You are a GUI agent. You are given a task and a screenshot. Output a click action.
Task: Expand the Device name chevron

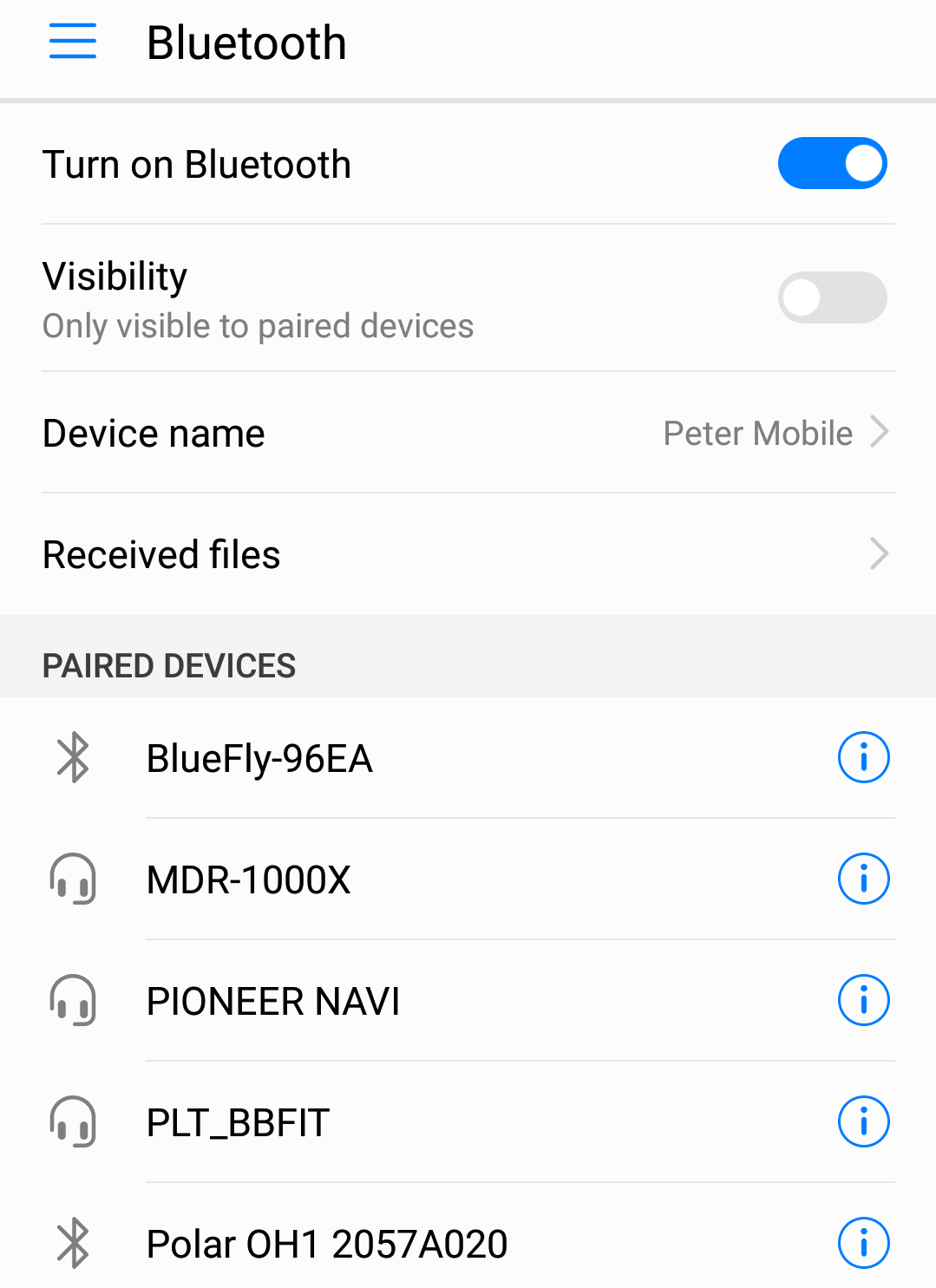[879, 432]
